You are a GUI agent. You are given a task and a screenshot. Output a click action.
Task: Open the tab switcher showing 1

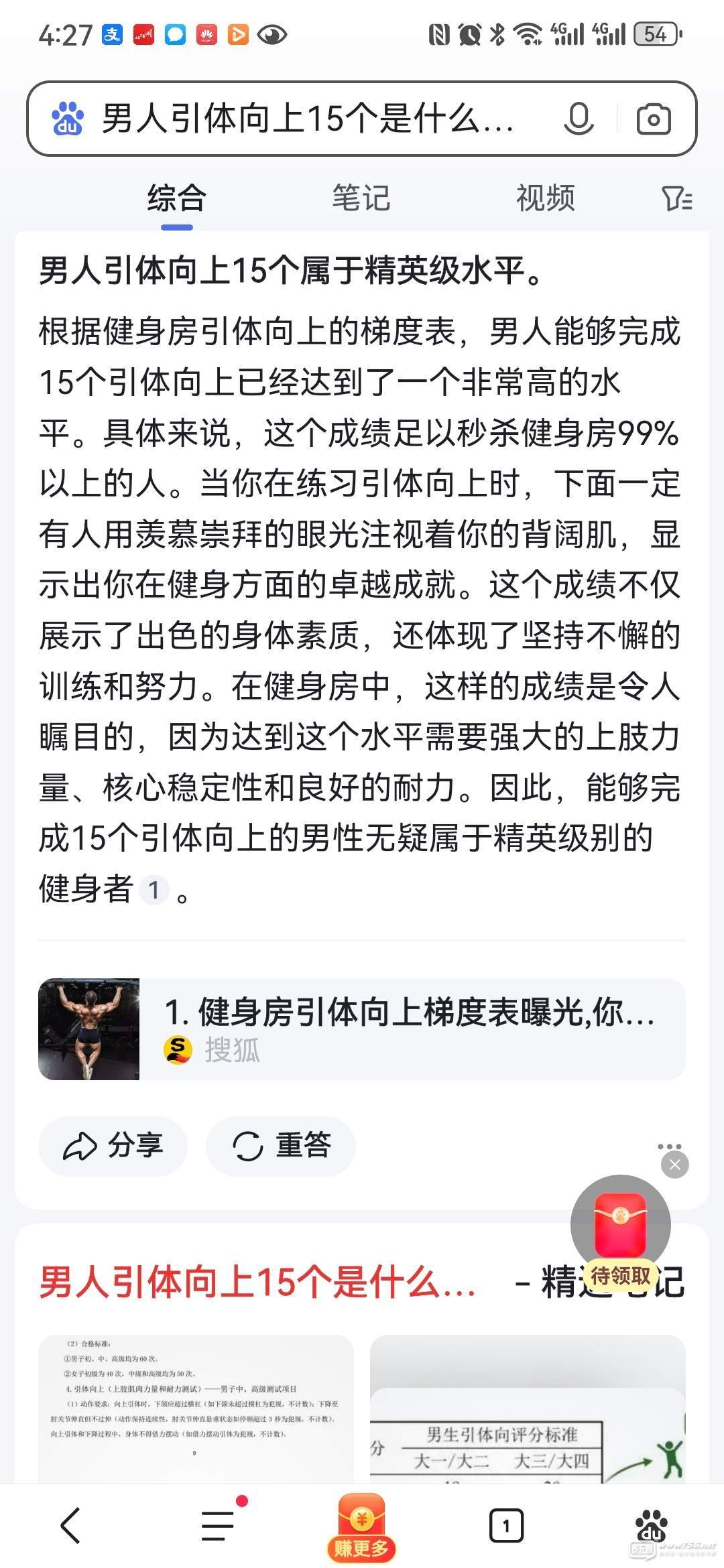[506, 1526]
